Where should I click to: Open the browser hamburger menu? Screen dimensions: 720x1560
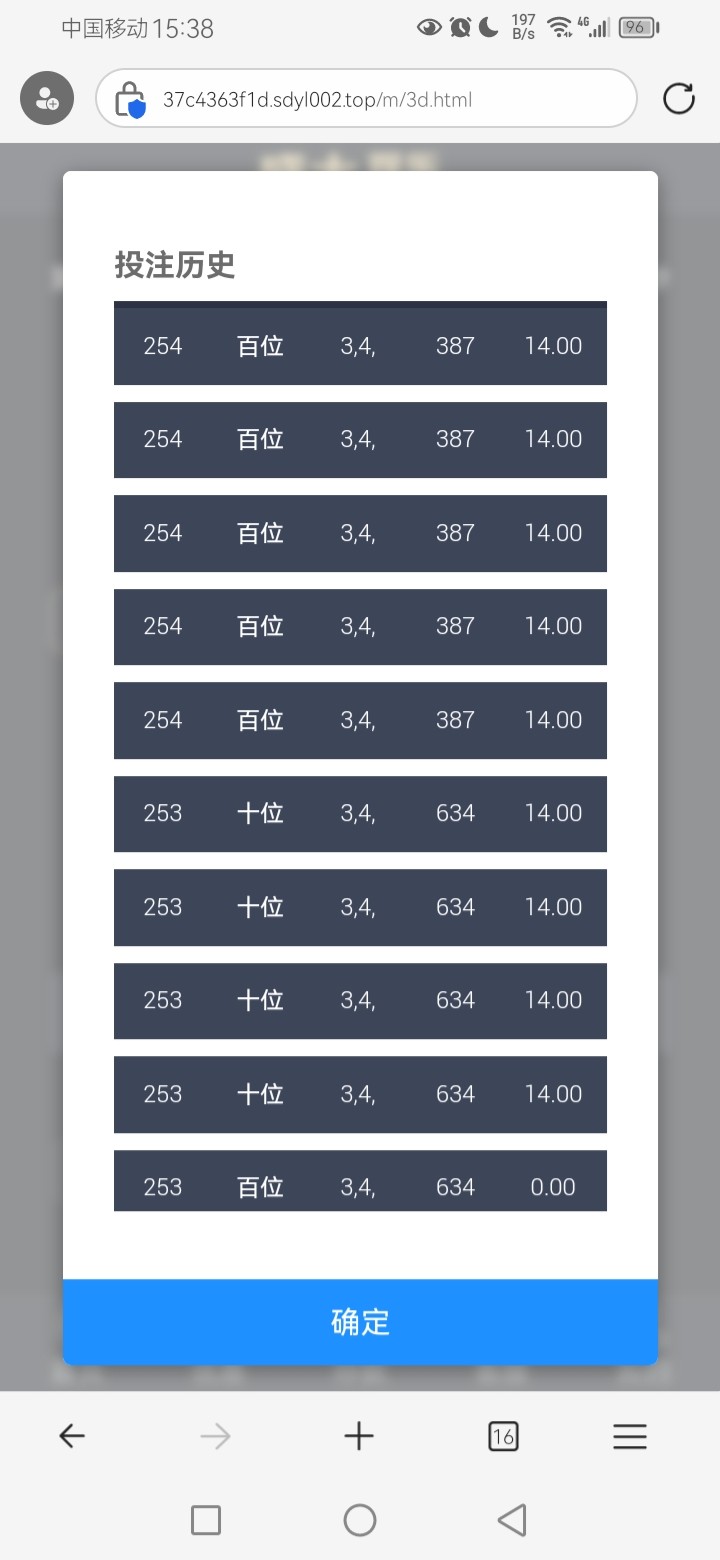630,1437
